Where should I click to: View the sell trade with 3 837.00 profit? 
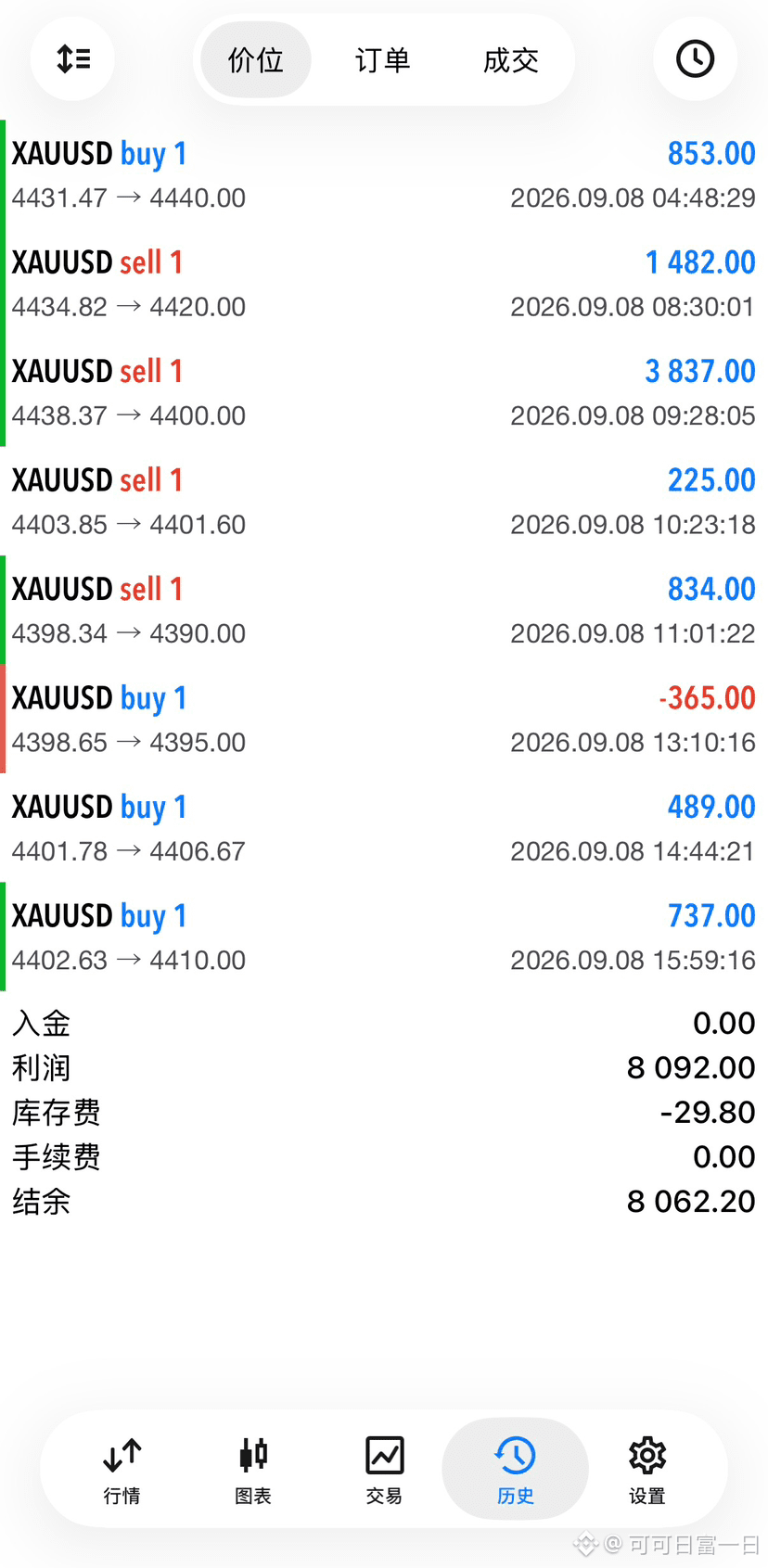point(384,392)
